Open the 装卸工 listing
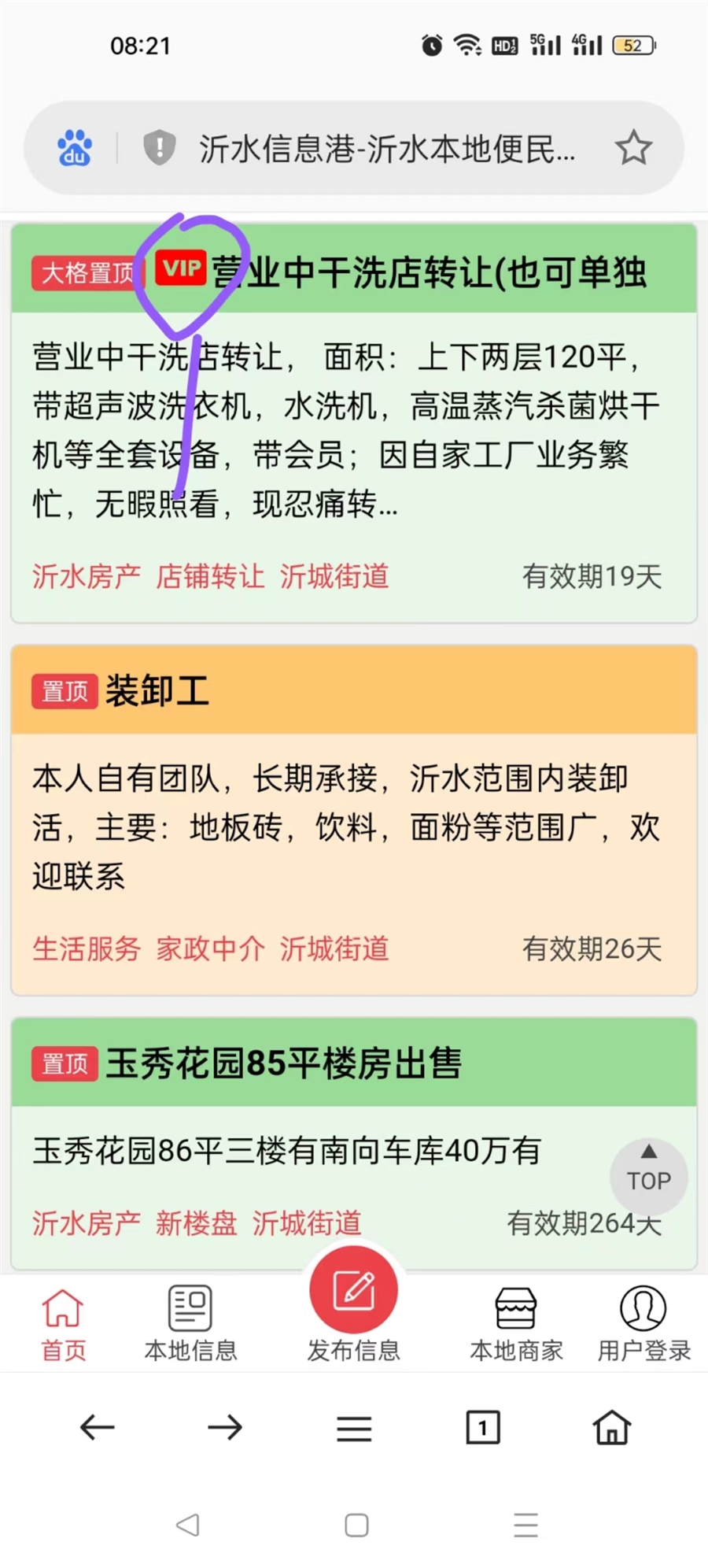The height and width of the screenshot is (1568, 708). point(157,691)
